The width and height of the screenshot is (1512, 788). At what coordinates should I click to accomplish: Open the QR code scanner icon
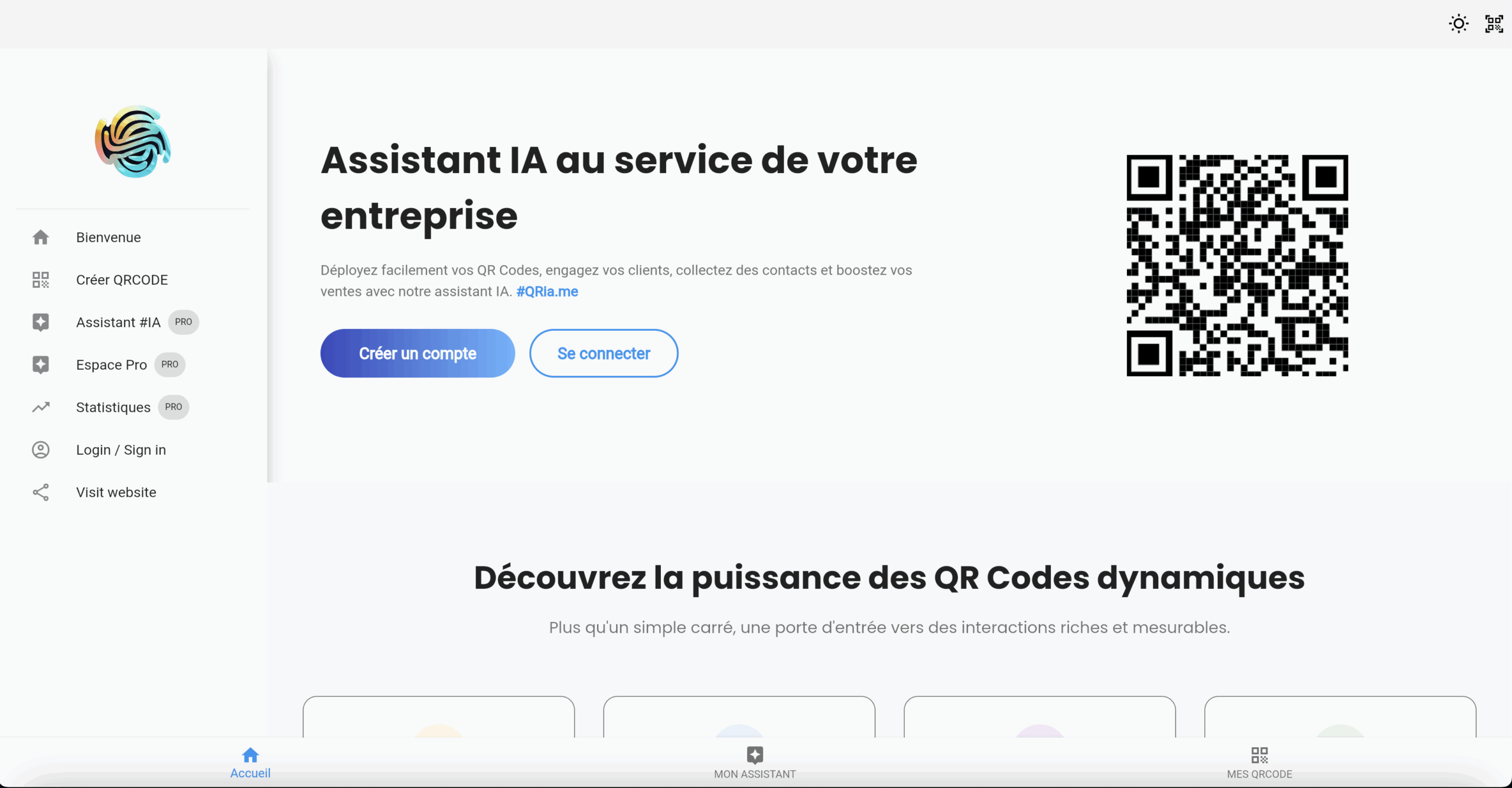click(1494, 24)
